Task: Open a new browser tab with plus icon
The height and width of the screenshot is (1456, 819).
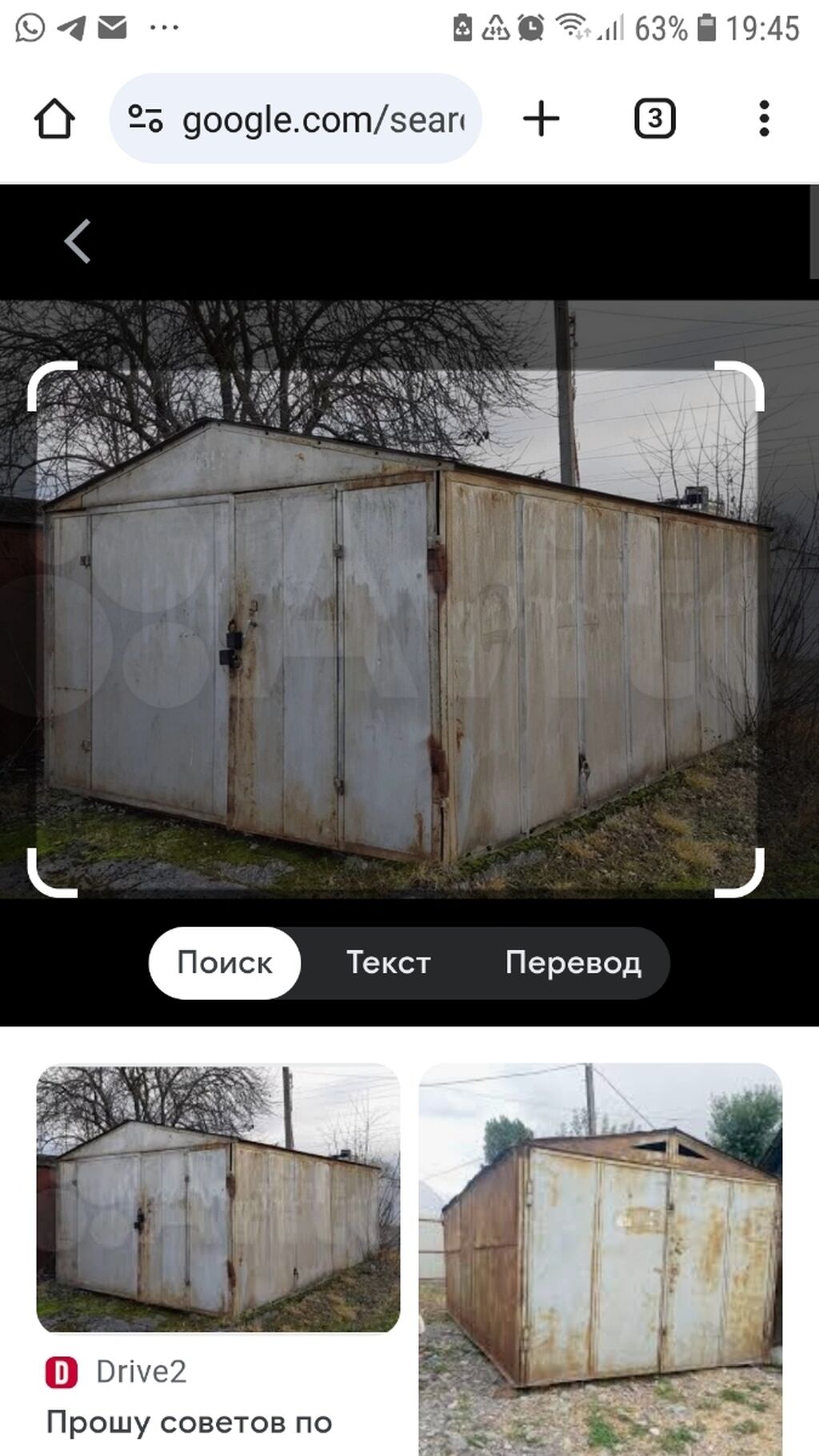Action: [x=542, y=118]
